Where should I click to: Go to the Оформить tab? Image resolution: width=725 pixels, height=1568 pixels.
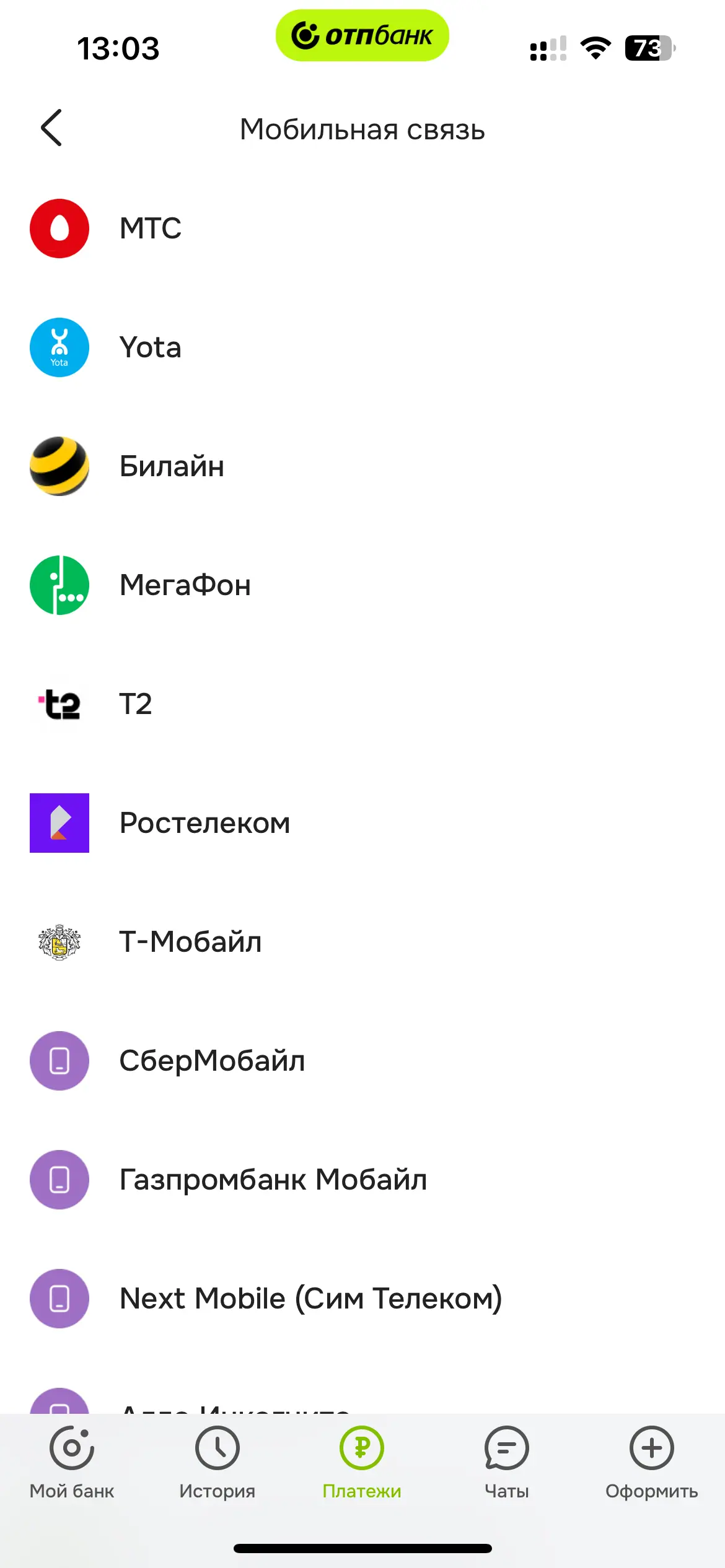[651, 1463]
